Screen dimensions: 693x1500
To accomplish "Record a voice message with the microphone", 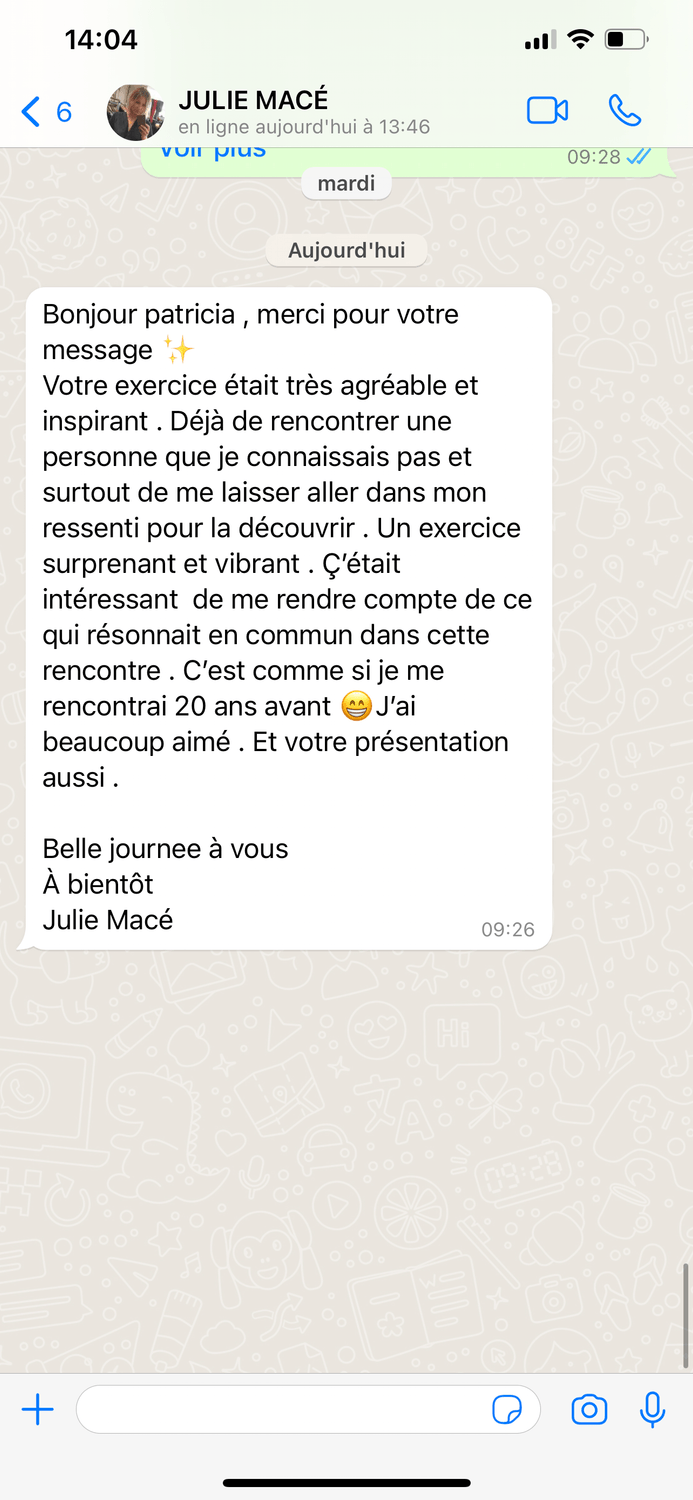I will coord(653,1410).
